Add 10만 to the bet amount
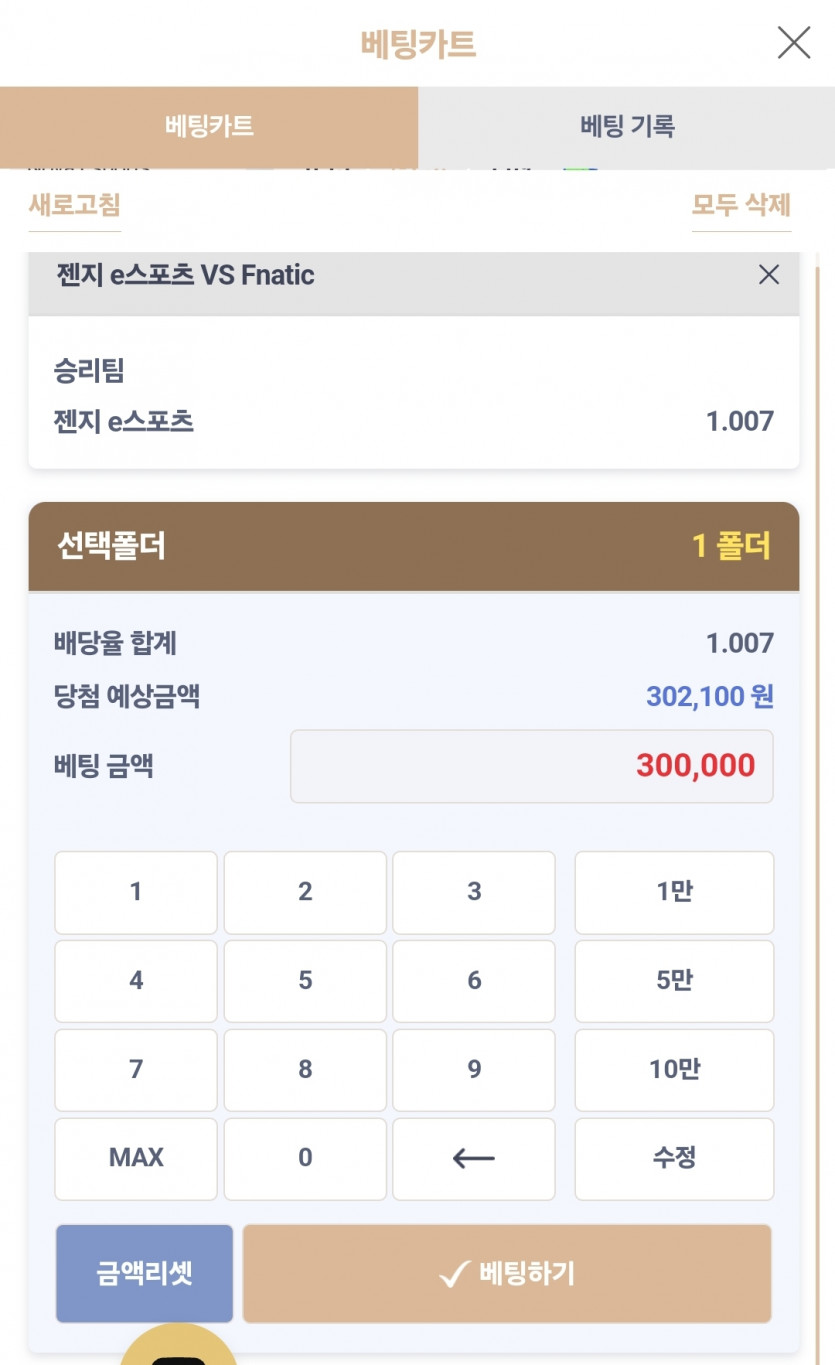Screen dimensions: 835x1365 674,1070
